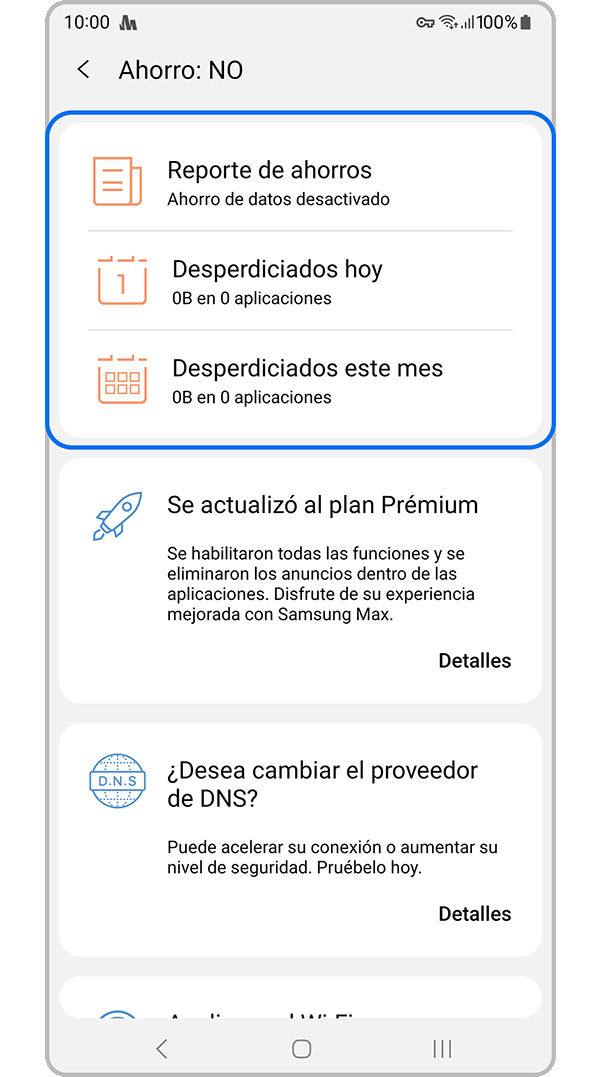The width and height of the screenshot is (600, 1077).
Task: Open recent apps from navigation bar
Action: (442, 1048)
